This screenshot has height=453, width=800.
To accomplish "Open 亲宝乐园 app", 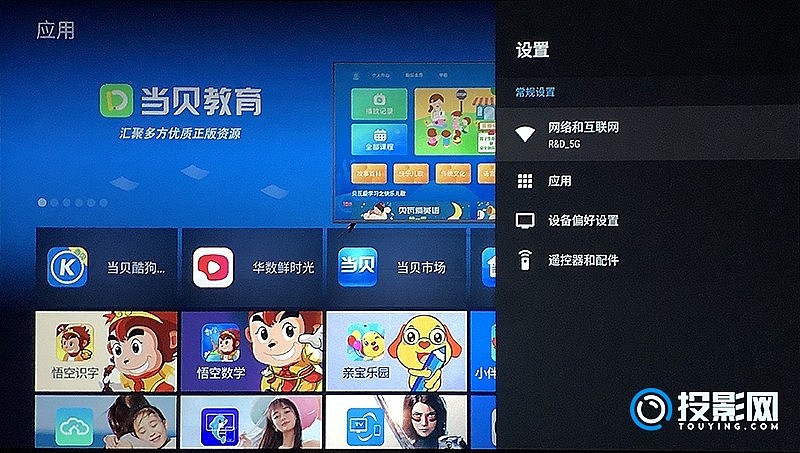I will (397, 350).
